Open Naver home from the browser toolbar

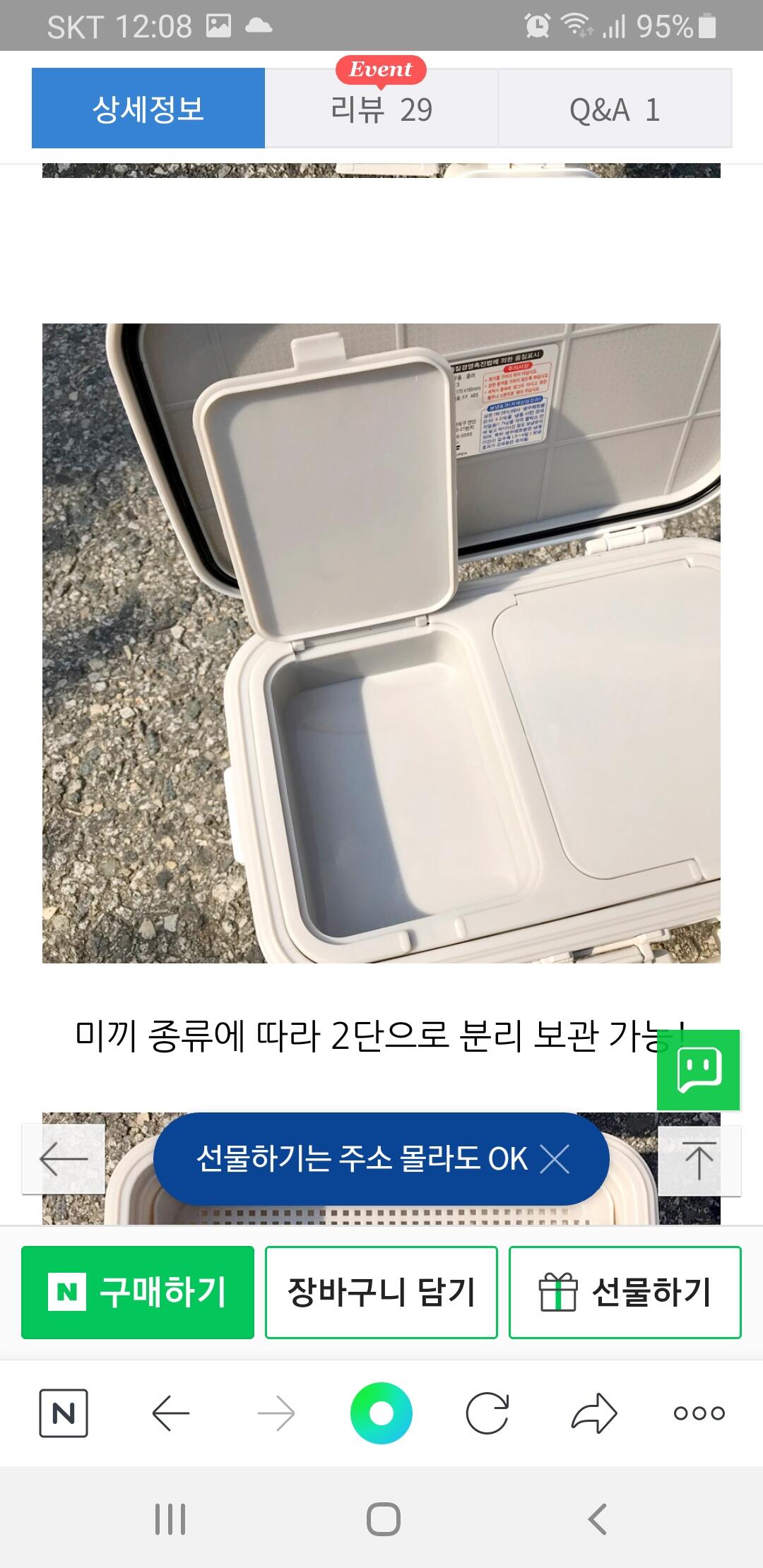click(64, 1413)
